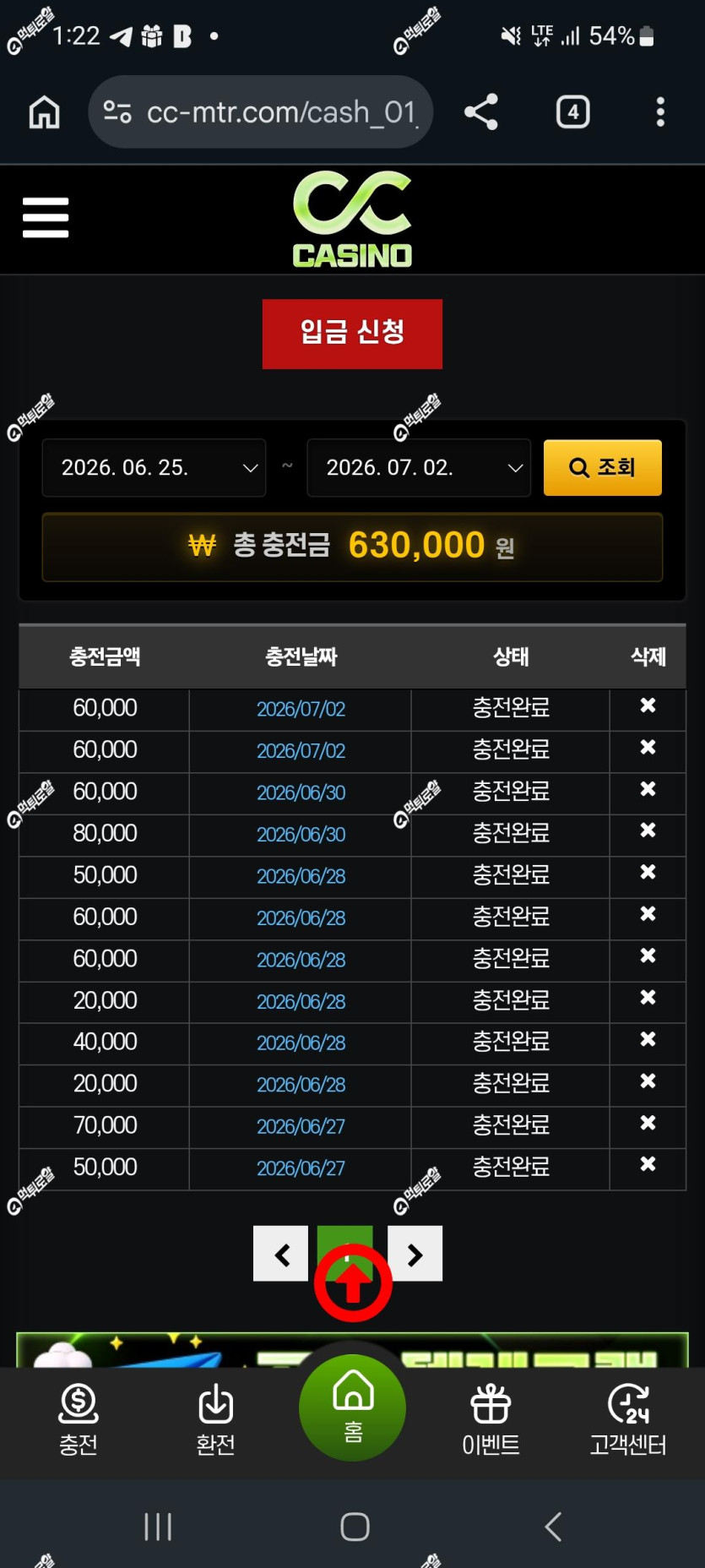Delete the 70,000 charge from 2026/06/27

click(x=648, y=1123)
